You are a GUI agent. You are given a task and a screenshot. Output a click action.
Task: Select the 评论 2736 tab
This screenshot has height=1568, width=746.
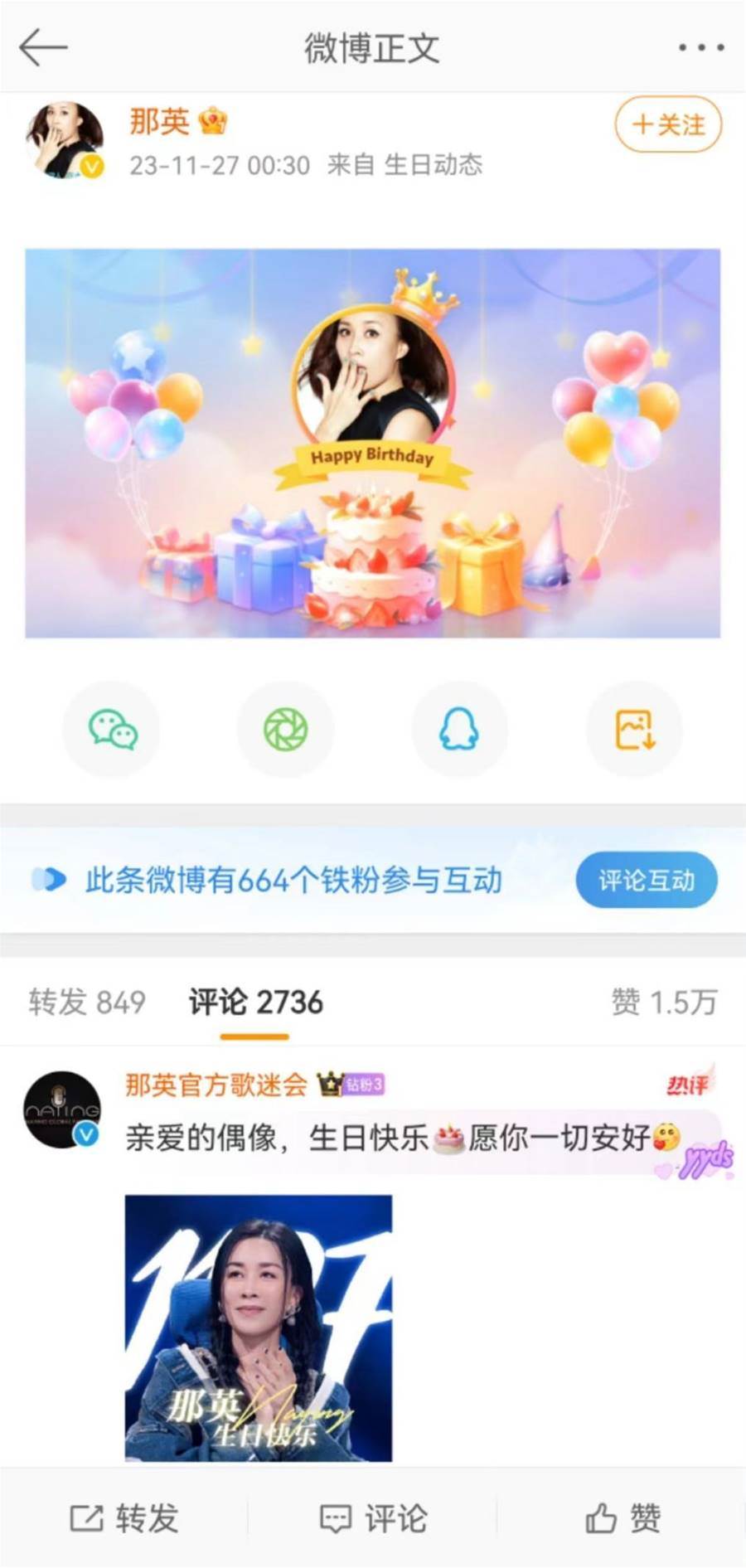pos(255,1002)
